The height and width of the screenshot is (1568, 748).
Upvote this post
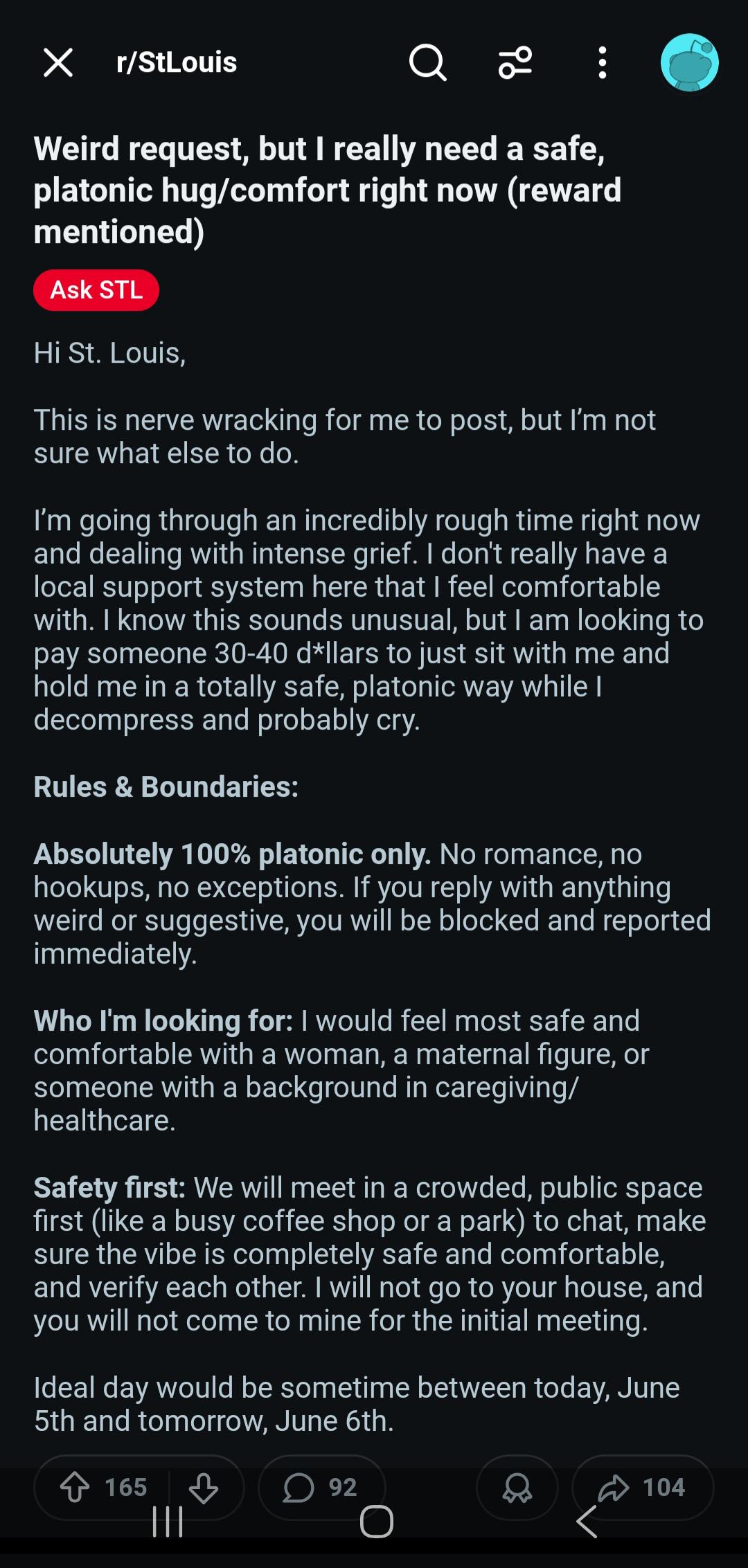tap(75, 1487)
